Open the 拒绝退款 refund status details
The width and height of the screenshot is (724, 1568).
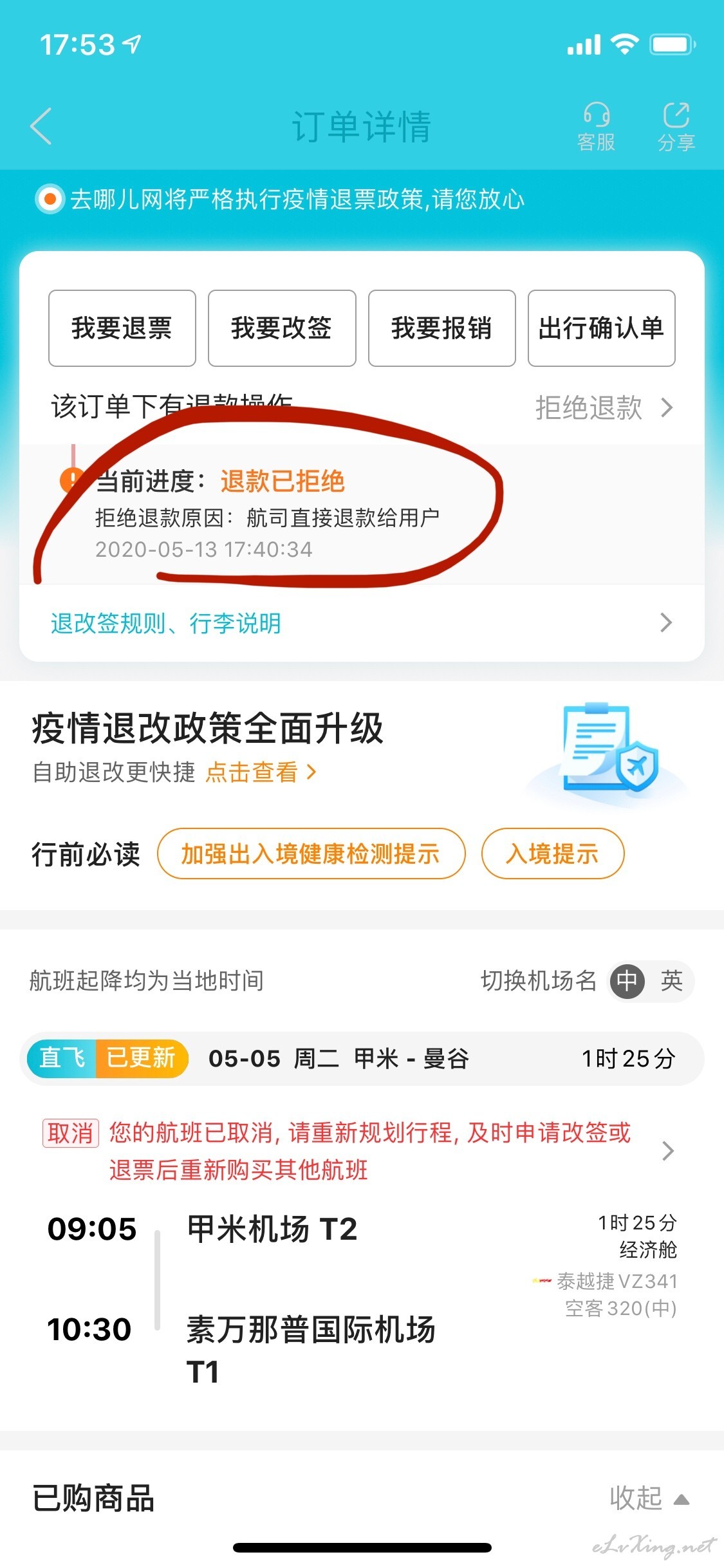[x=604, y=407]
